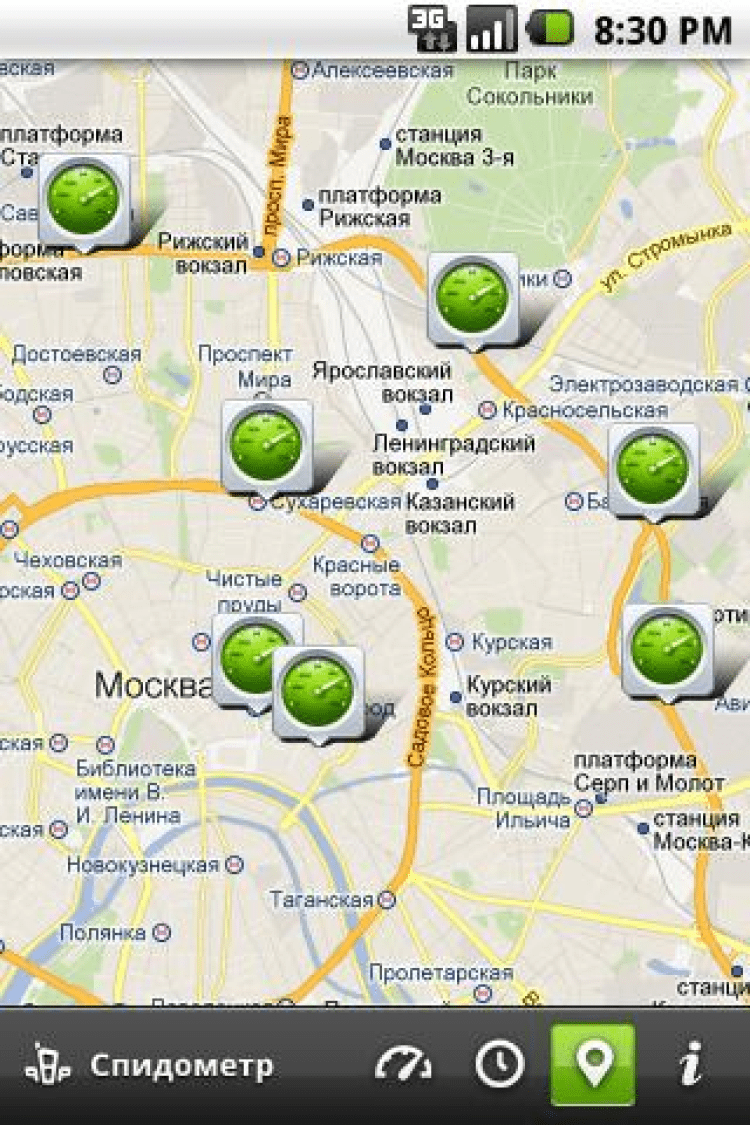This screenshot has width=750, height=1125.
Task: Open the right-hand marker beside the Москва label
Action: pos(317,692)
